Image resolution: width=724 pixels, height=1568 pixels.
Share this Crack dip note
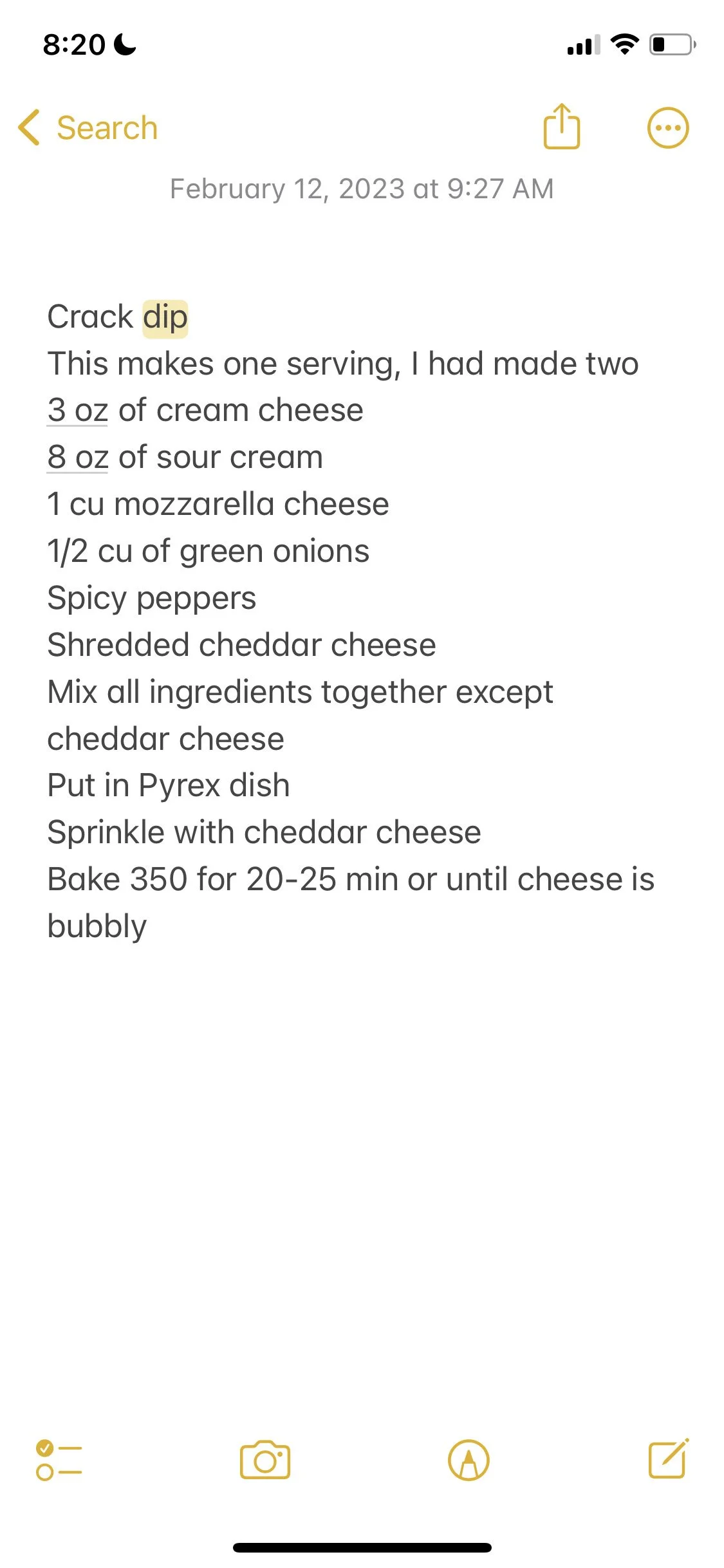click(562, 127)
